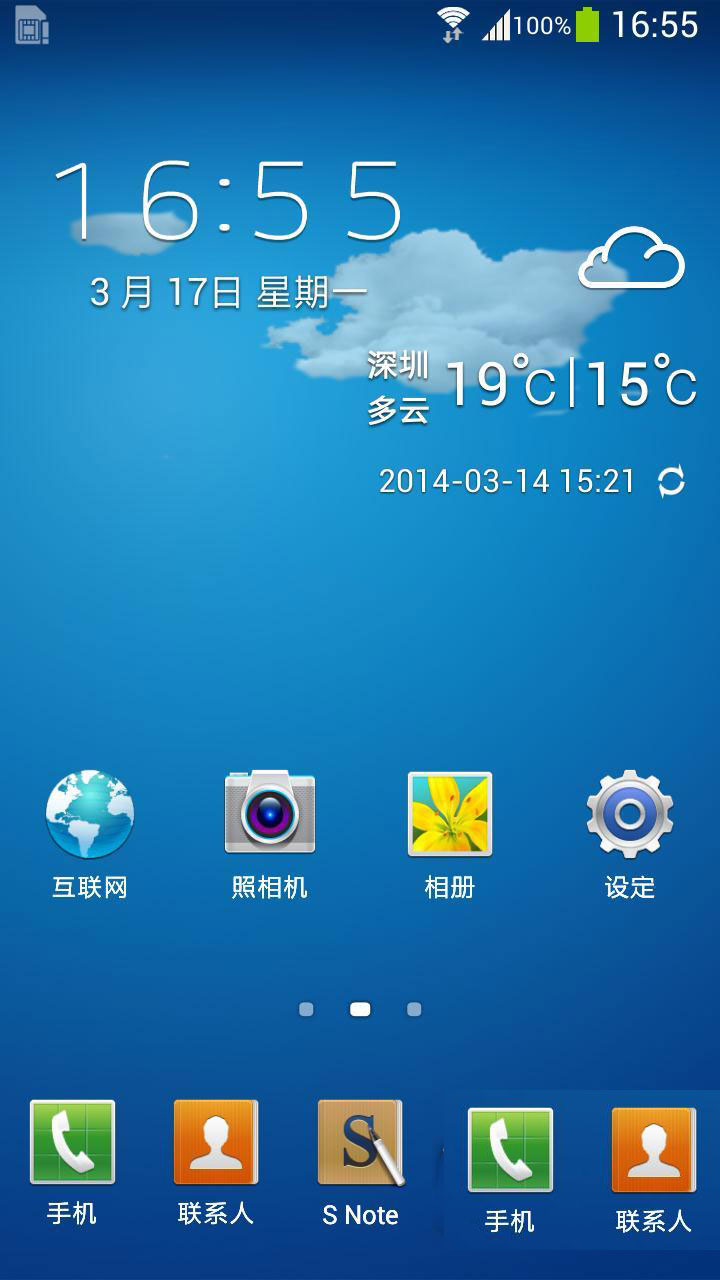Open the 互联网 browser app
The width and height of the screenshot is (720, 1280).
(x=90, y=815)
